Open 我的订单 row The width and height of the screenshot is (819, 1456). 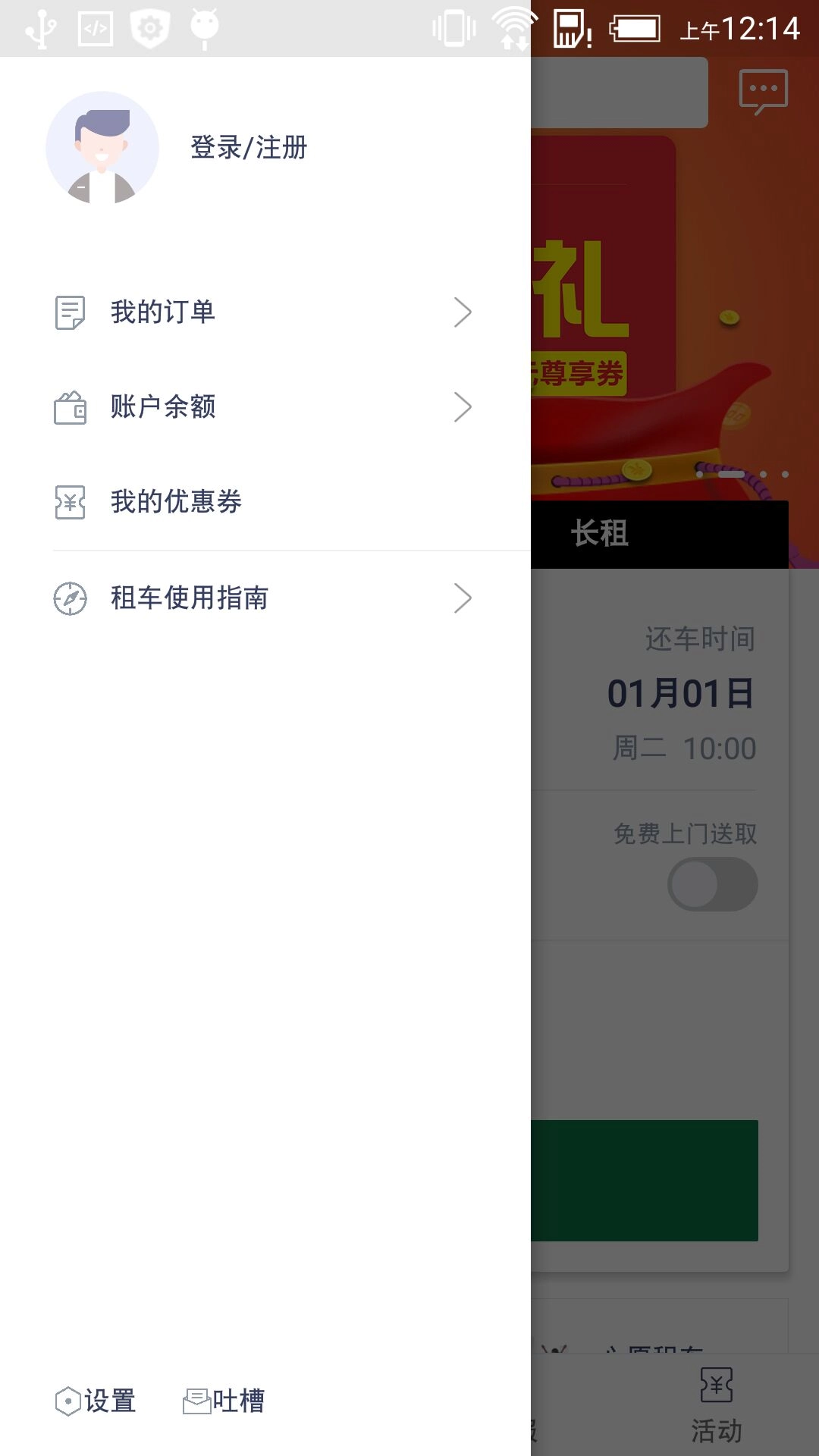click(262, 312)
